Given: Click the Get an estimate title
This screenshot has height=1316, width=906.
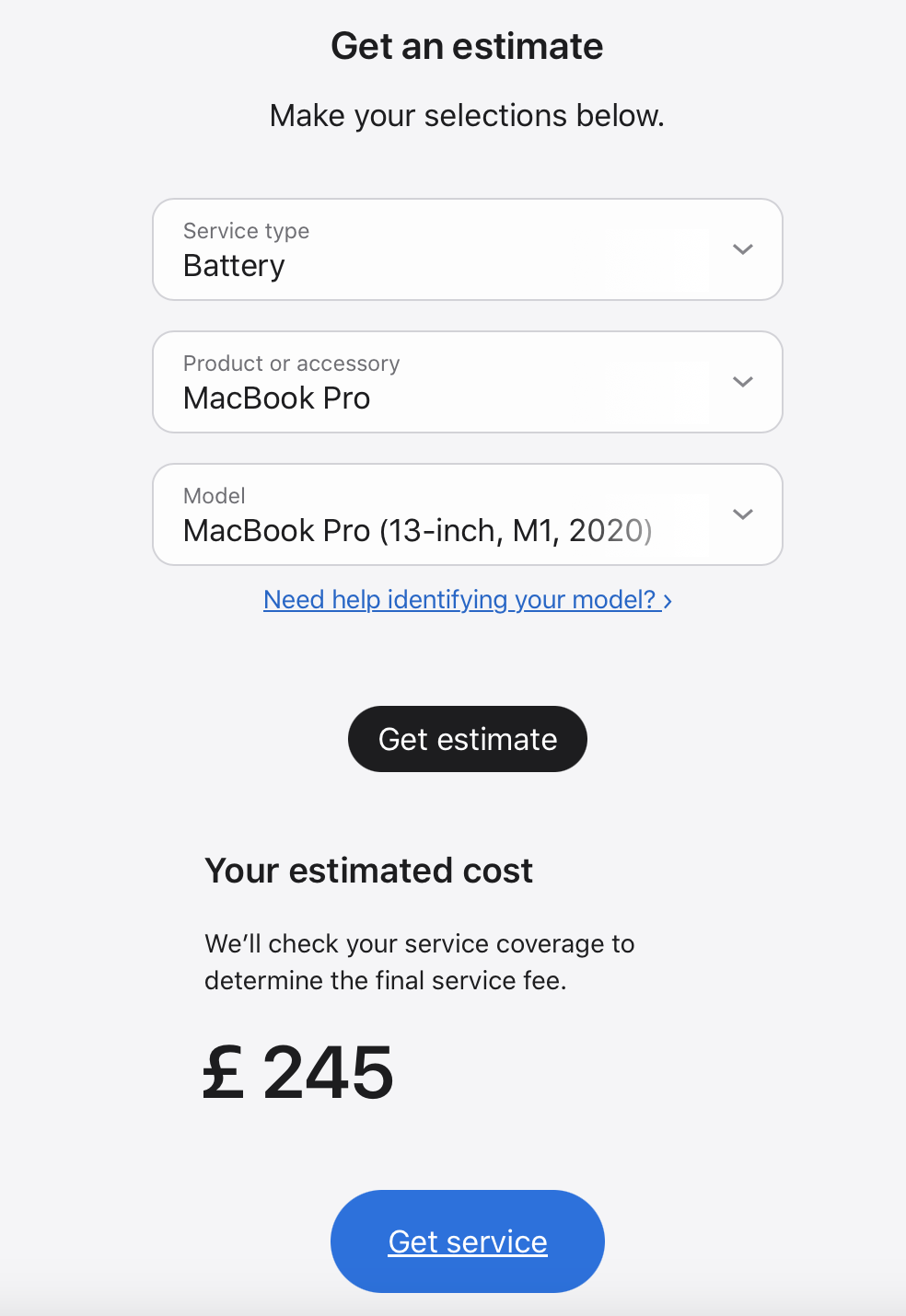Looking at the screenshot, I should [x=467, y=45].
